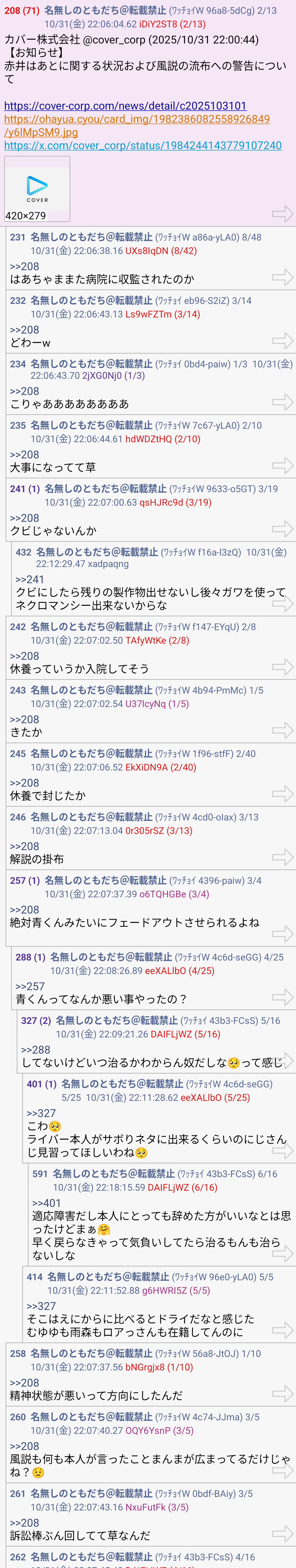Tap the arrow icon on post 231
The width and height of the screenshot is (296, 1568).
(x=282, y=277)
